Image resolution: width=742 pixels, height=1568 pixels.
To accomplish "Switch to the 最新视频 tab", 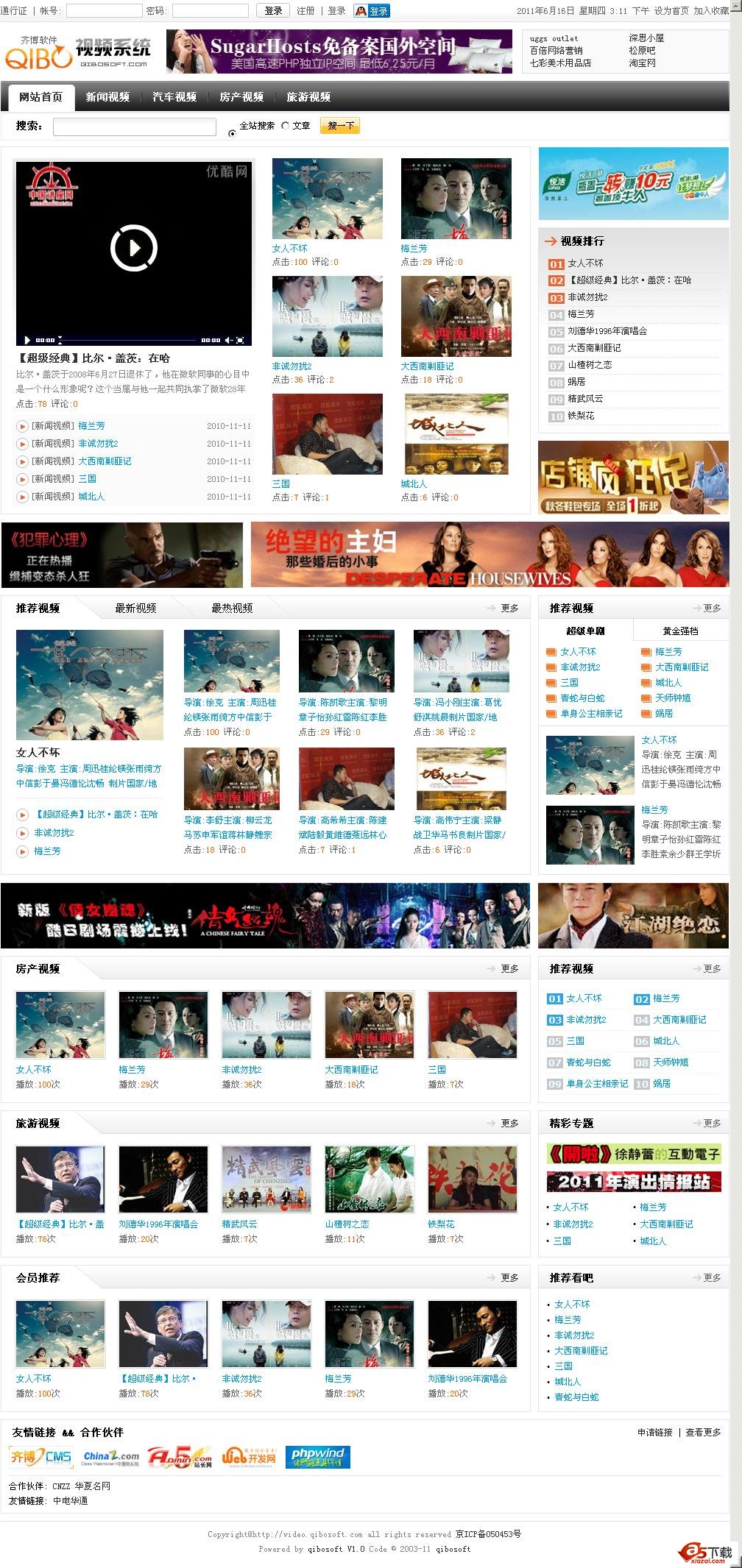I will click(135, 609).
